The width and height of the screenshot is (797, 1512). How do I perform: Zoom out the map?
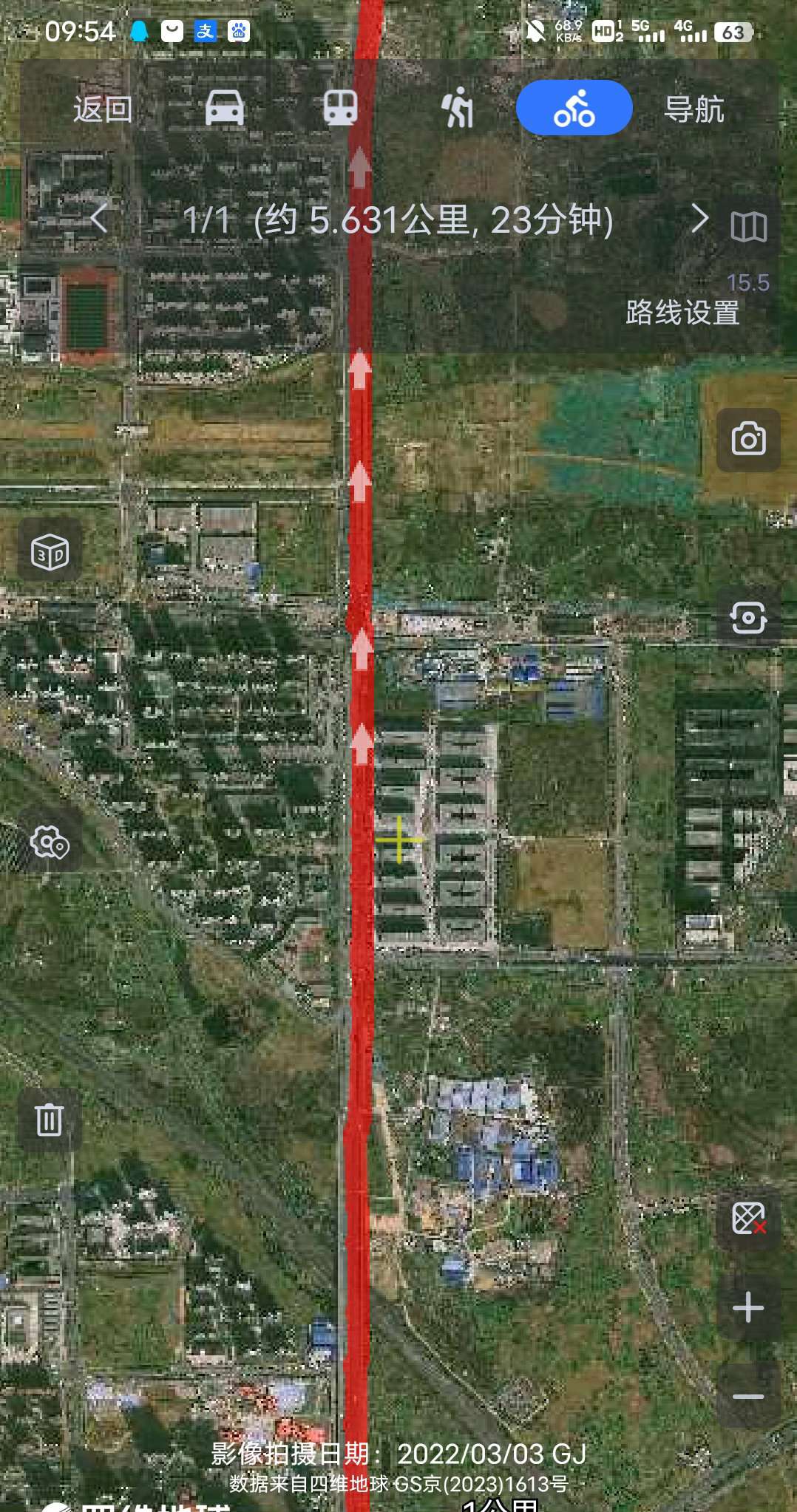click(x=748, y=1397)
